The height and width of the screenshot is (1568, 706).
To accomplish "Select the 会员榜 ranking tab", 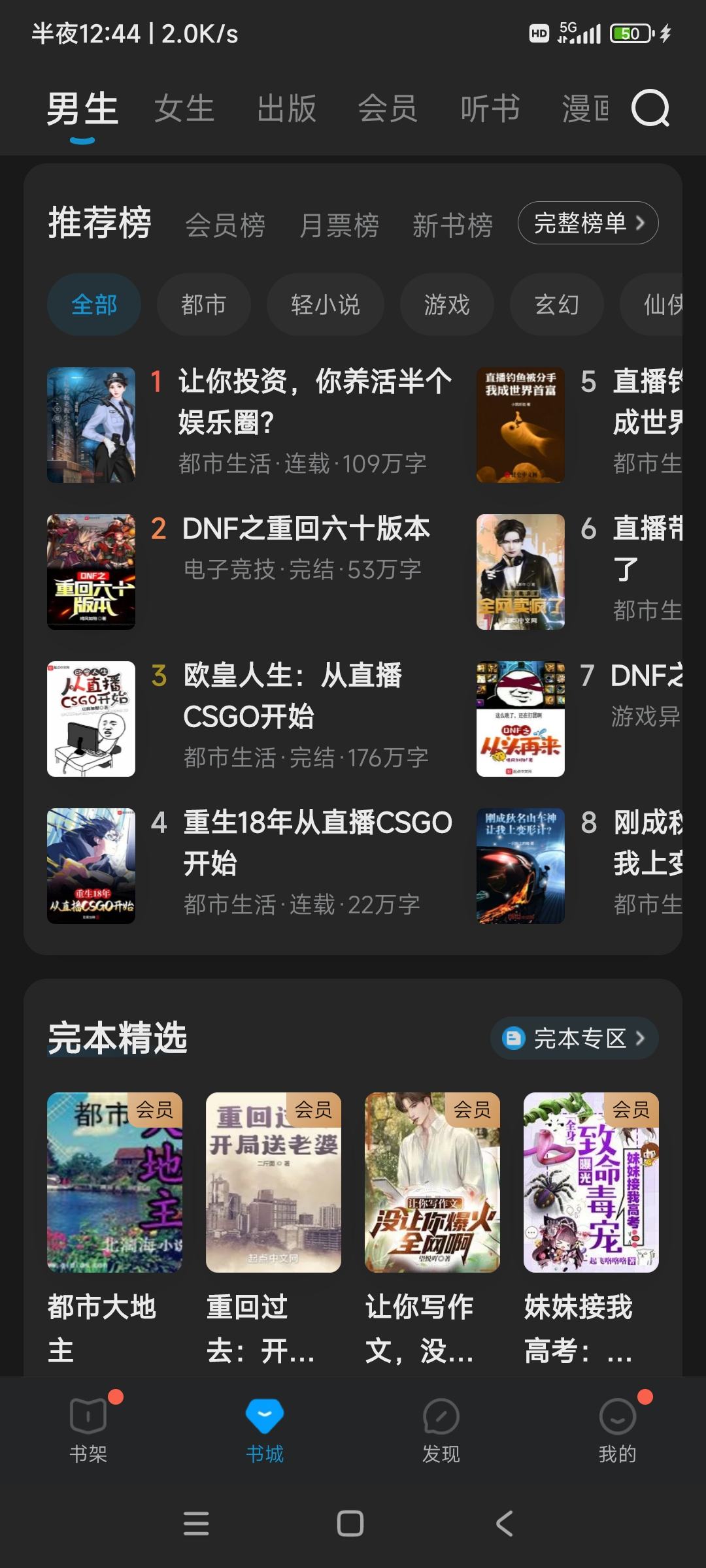I will click(226, 225).
